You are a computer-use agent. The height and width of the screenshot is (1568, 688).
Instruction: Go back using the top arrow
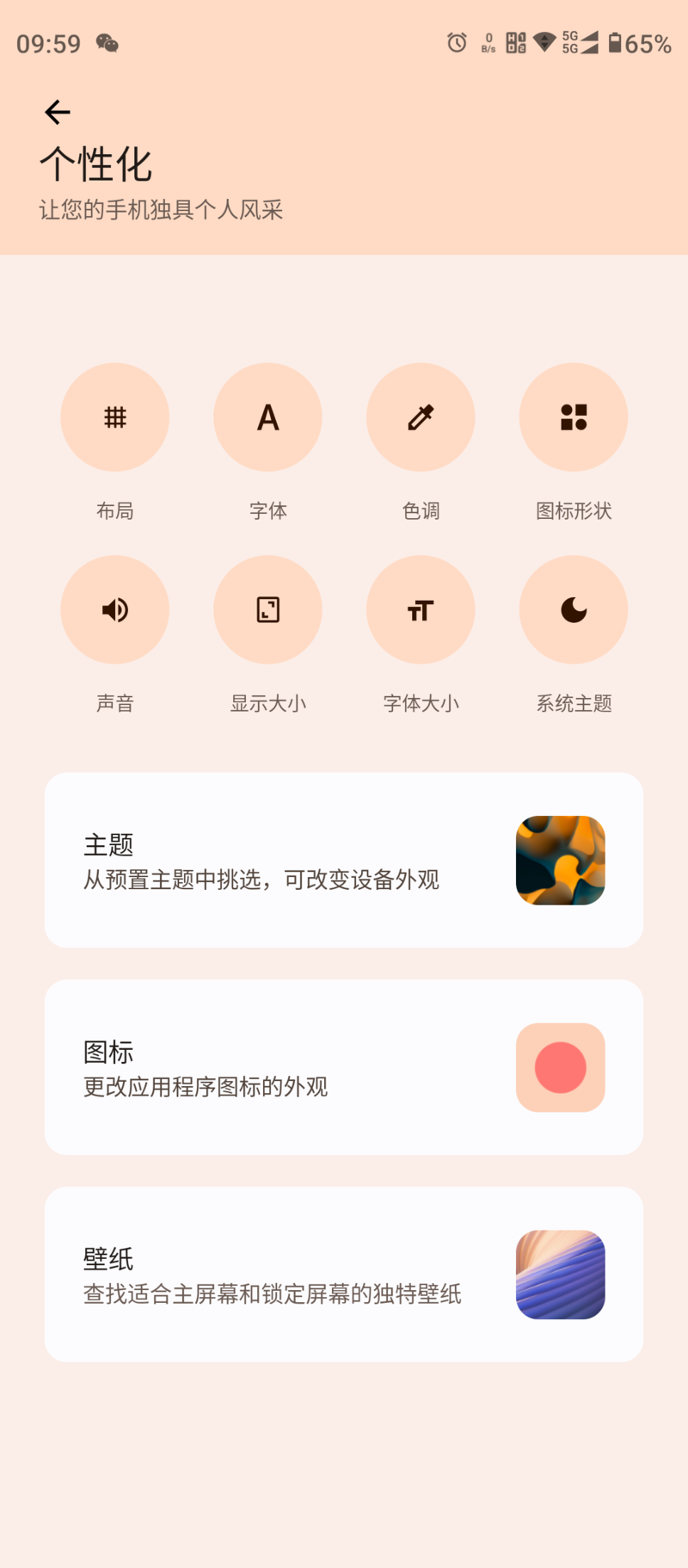pos(58,112)
